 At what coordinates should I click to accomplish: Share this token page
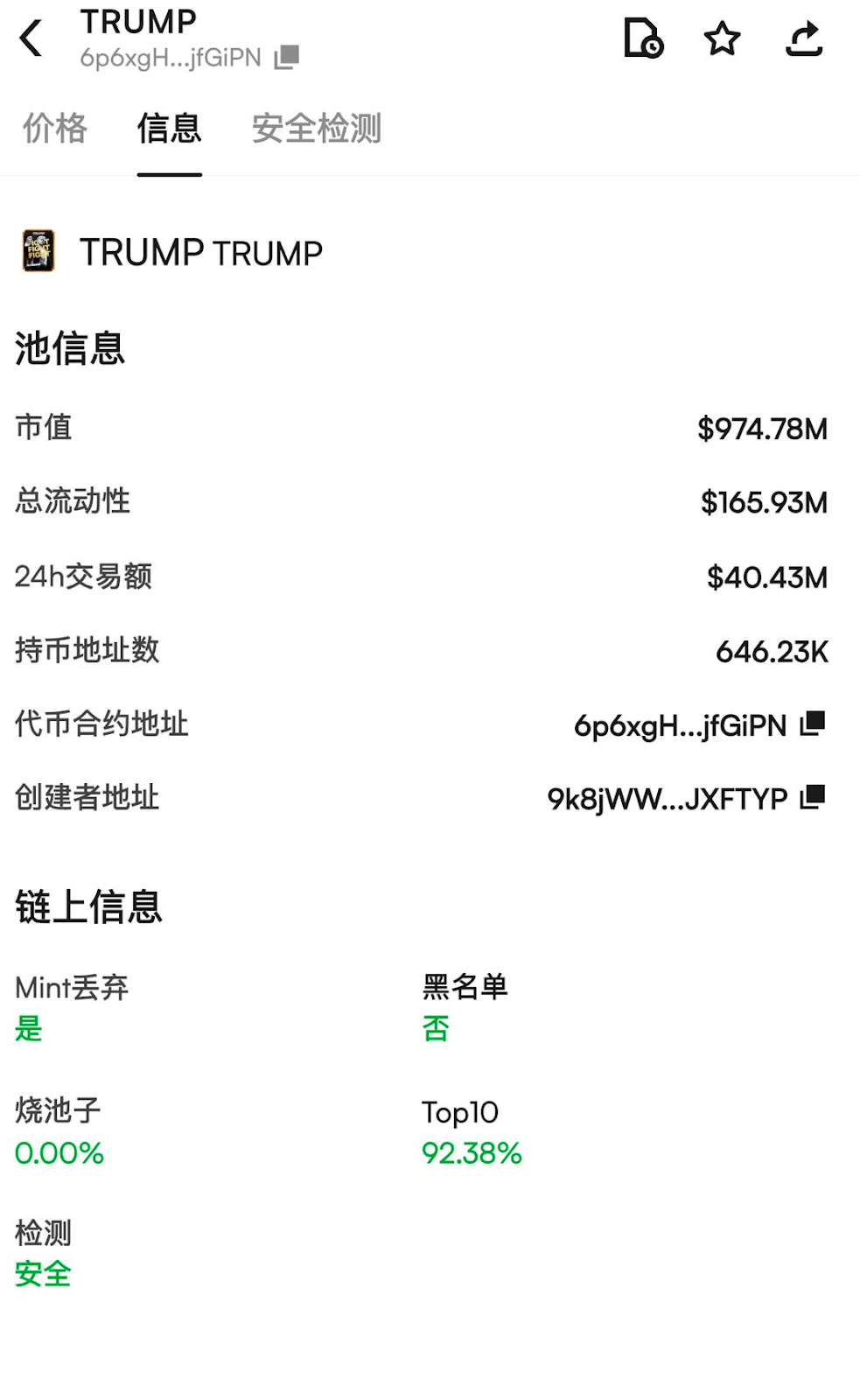804,38
